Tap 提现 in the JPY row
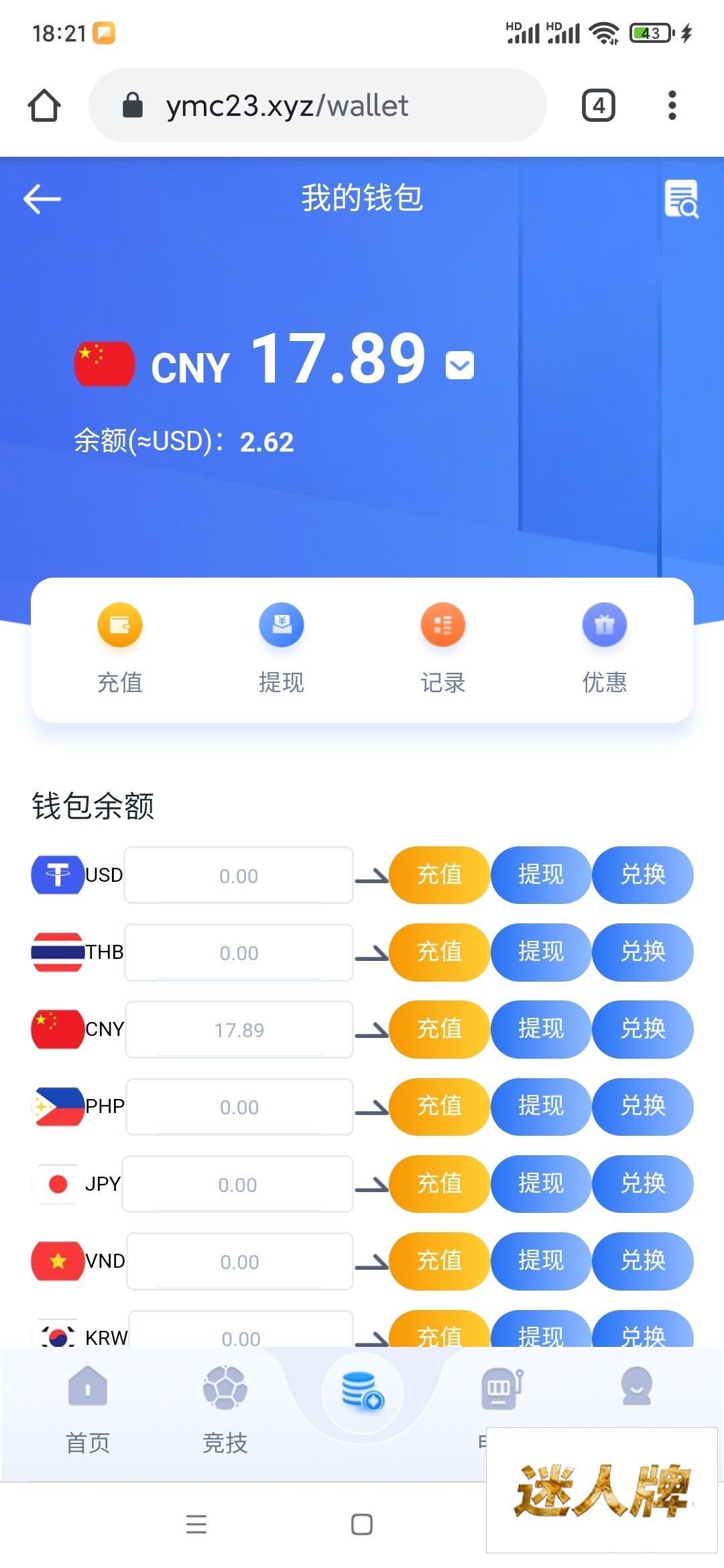 [541, 1184]
